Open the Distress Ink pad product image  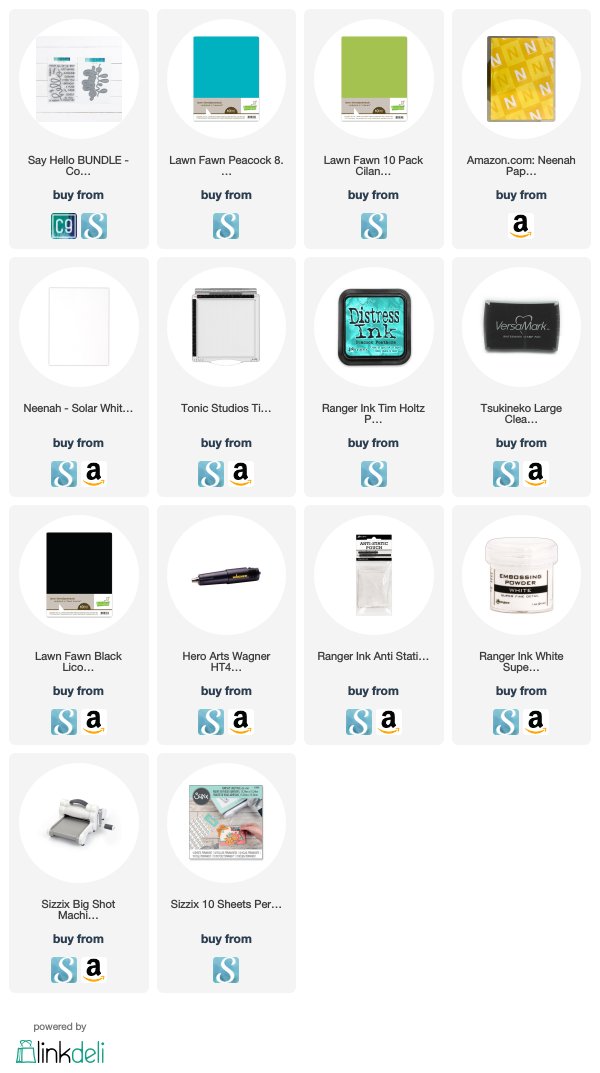click(374, 327)
